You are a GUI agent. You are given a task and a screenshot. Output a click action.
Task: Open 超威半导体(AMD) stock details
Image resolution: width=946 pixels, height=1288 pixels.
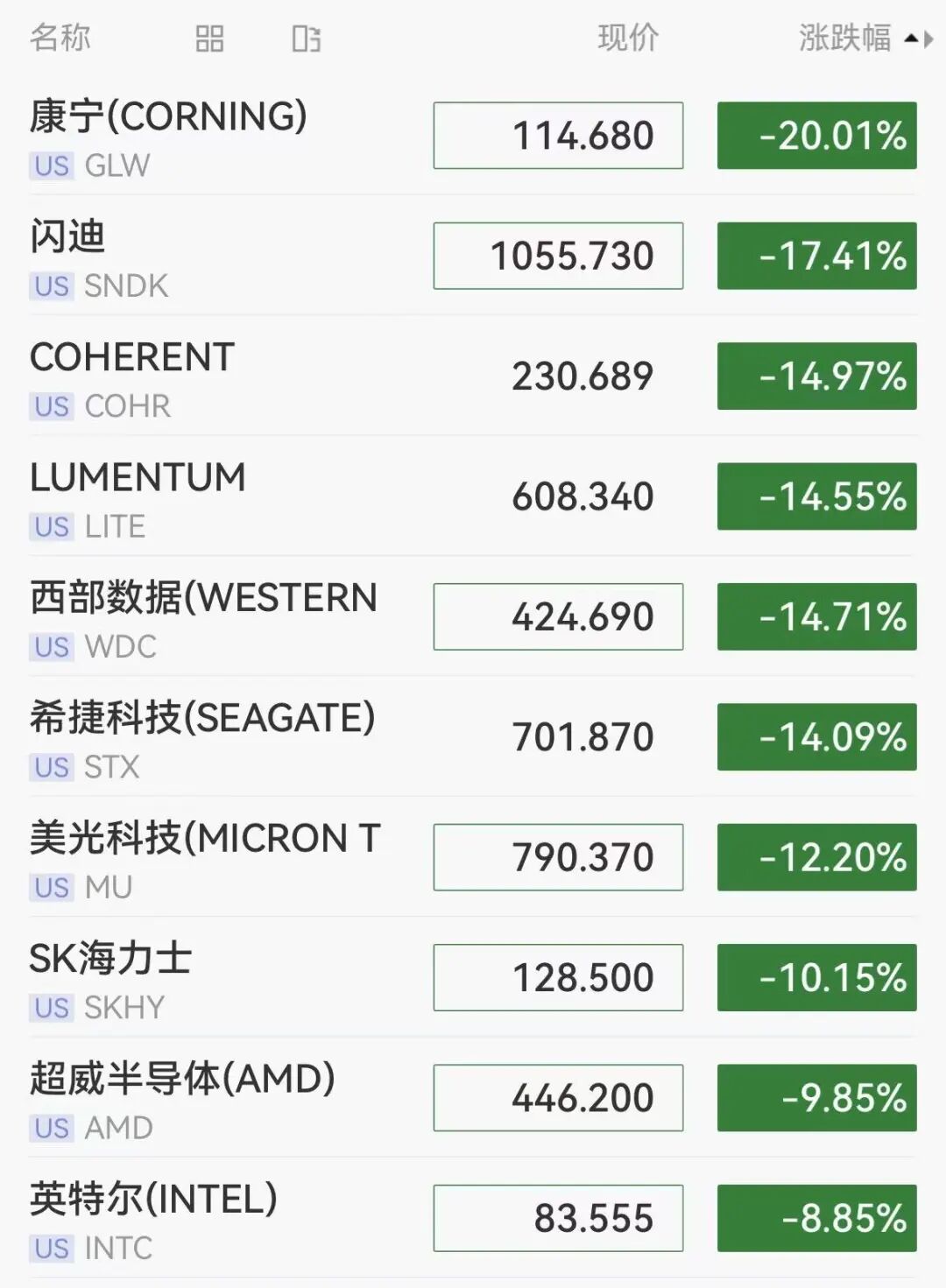point(473,1098)
